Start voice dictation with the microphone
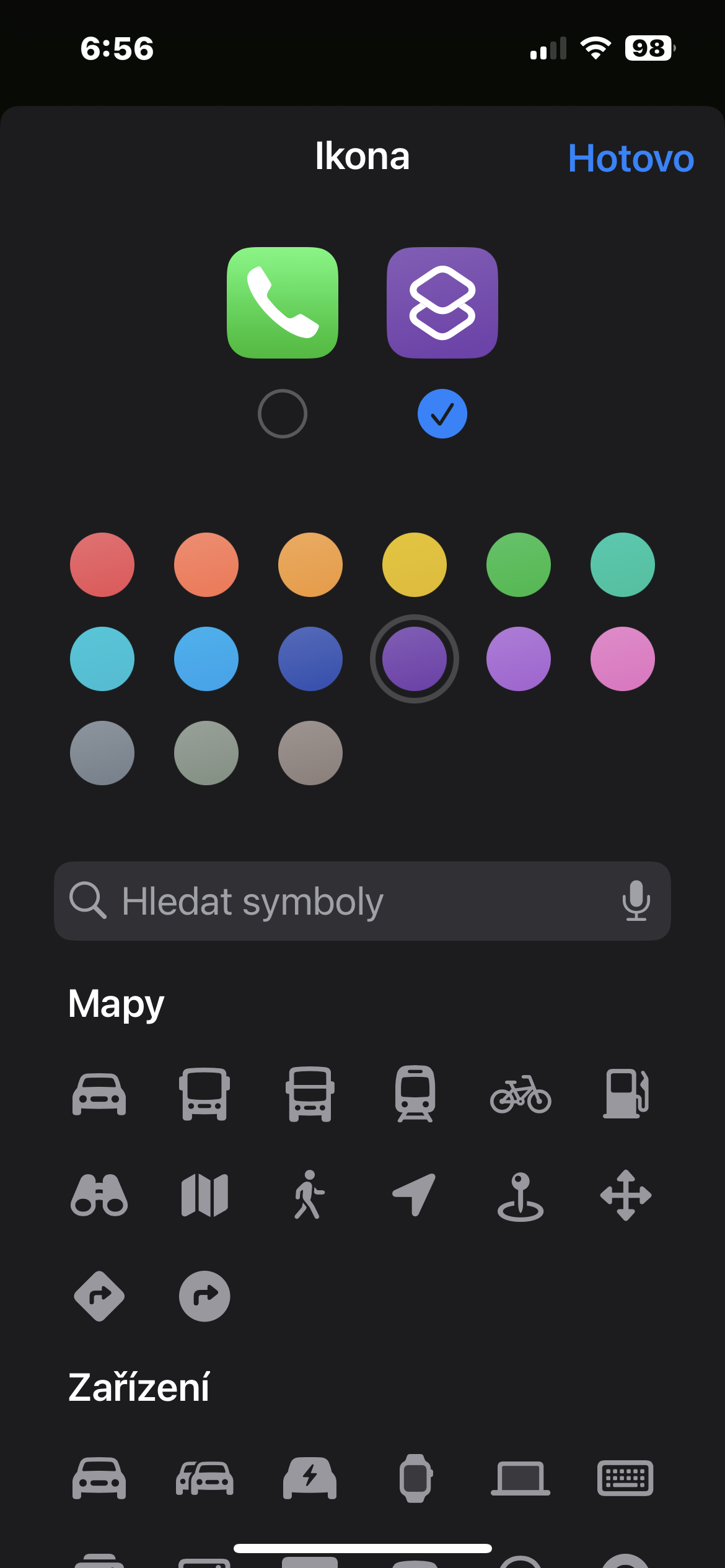725x1568 pixels. point(636,901)
